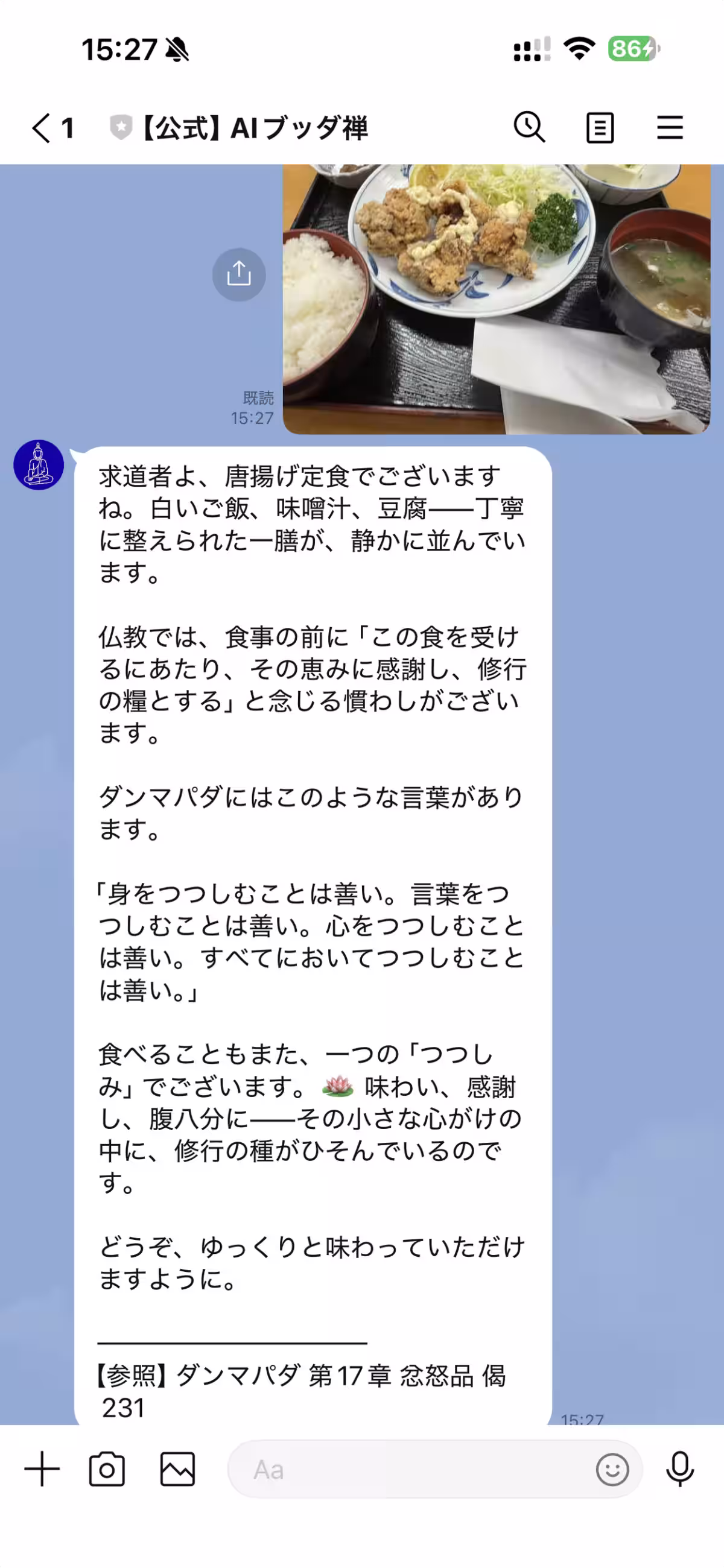Open the chat menu (hamburger icon)
Viewport: 724px width, 1568px height.
[670, 127]
